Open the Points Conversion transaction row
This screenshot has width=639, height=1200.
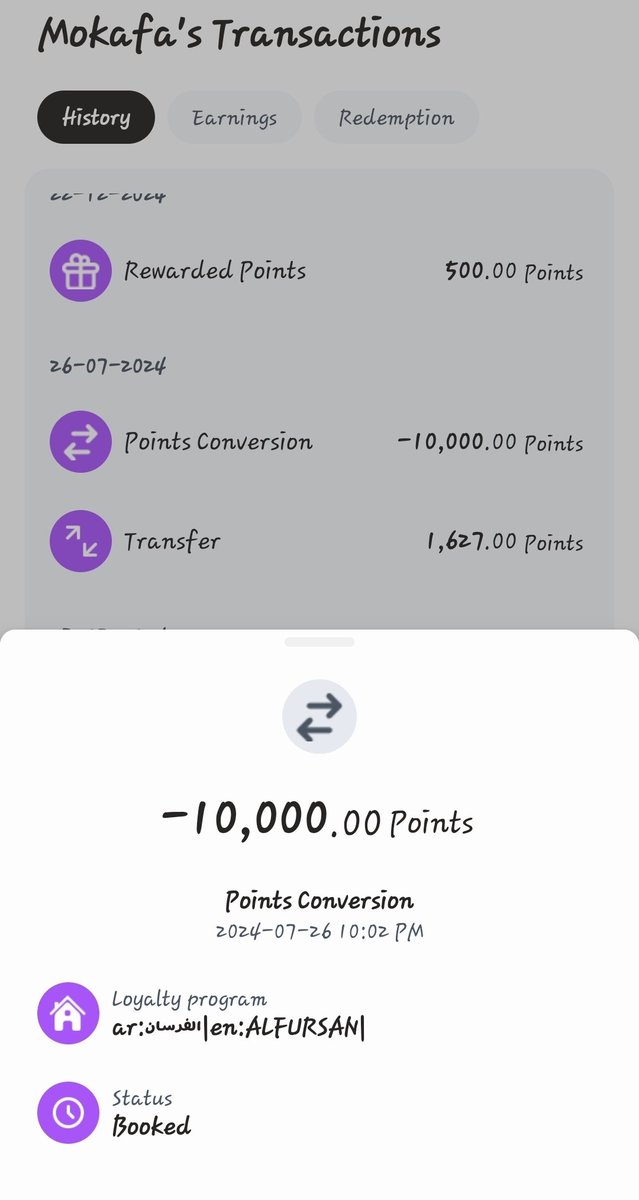point(318,442)
